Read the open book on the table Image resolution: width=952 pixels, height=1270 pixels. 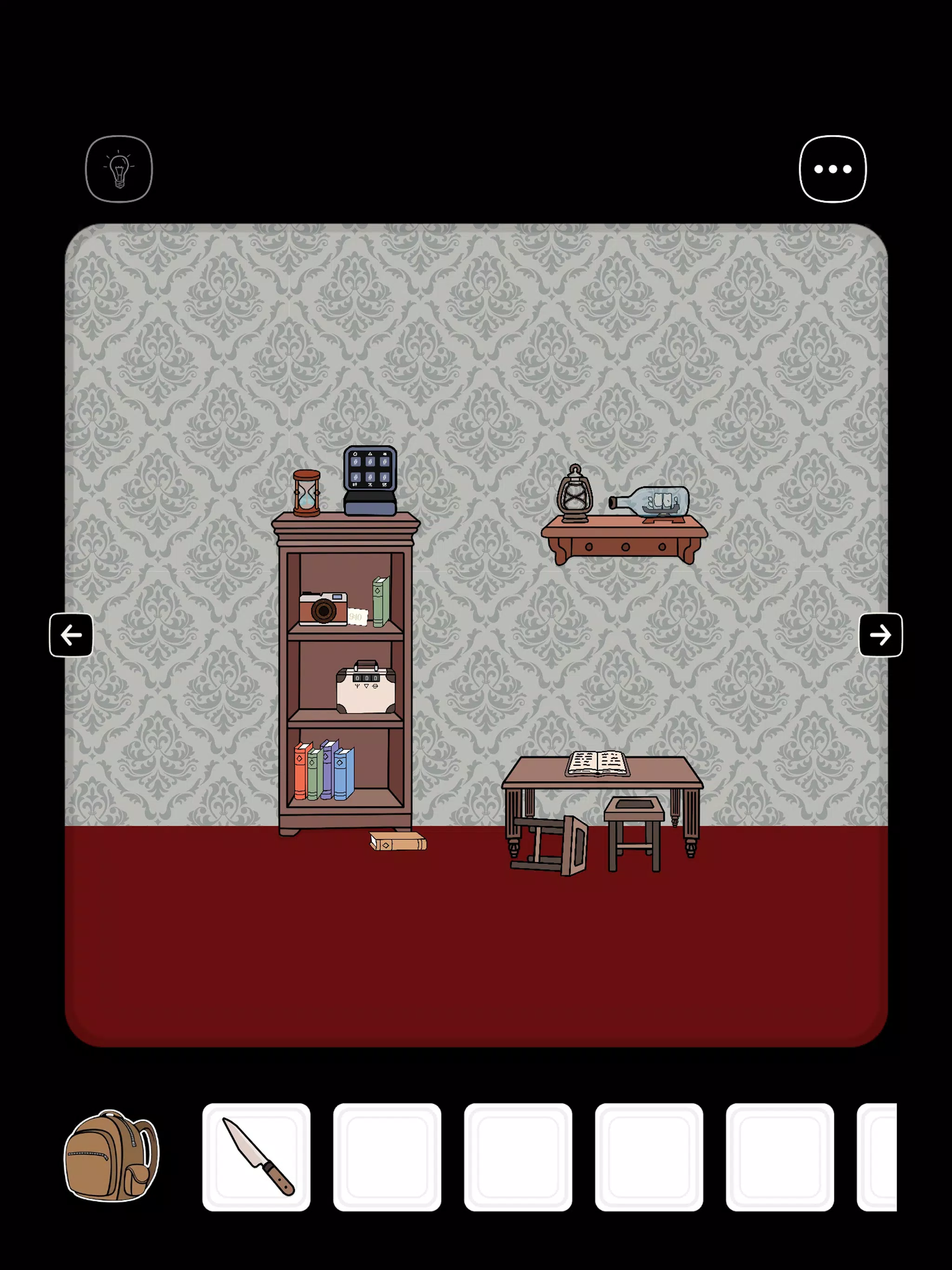pos(597,764)
